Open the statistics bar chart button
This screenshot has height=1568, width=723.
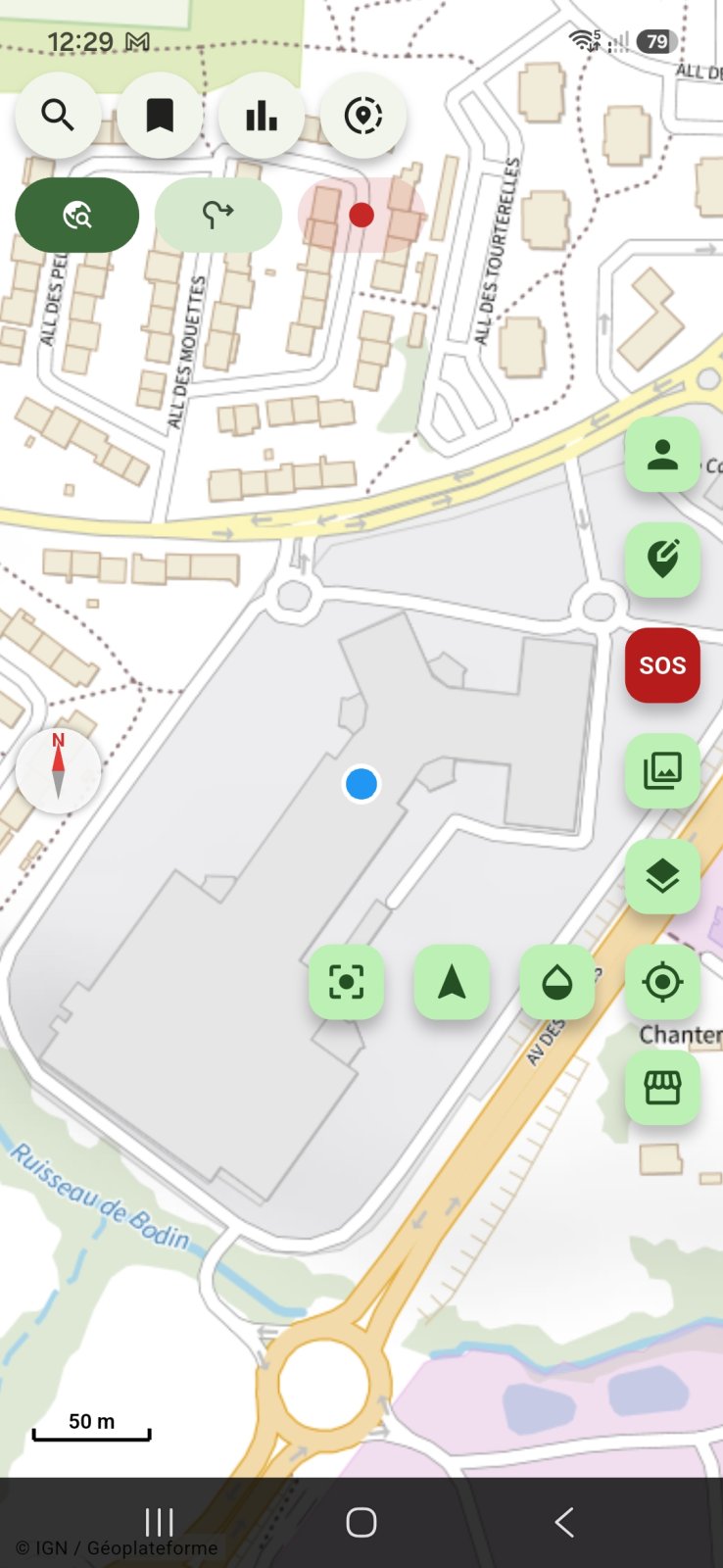pyautogui.click(x=262, y=116)
